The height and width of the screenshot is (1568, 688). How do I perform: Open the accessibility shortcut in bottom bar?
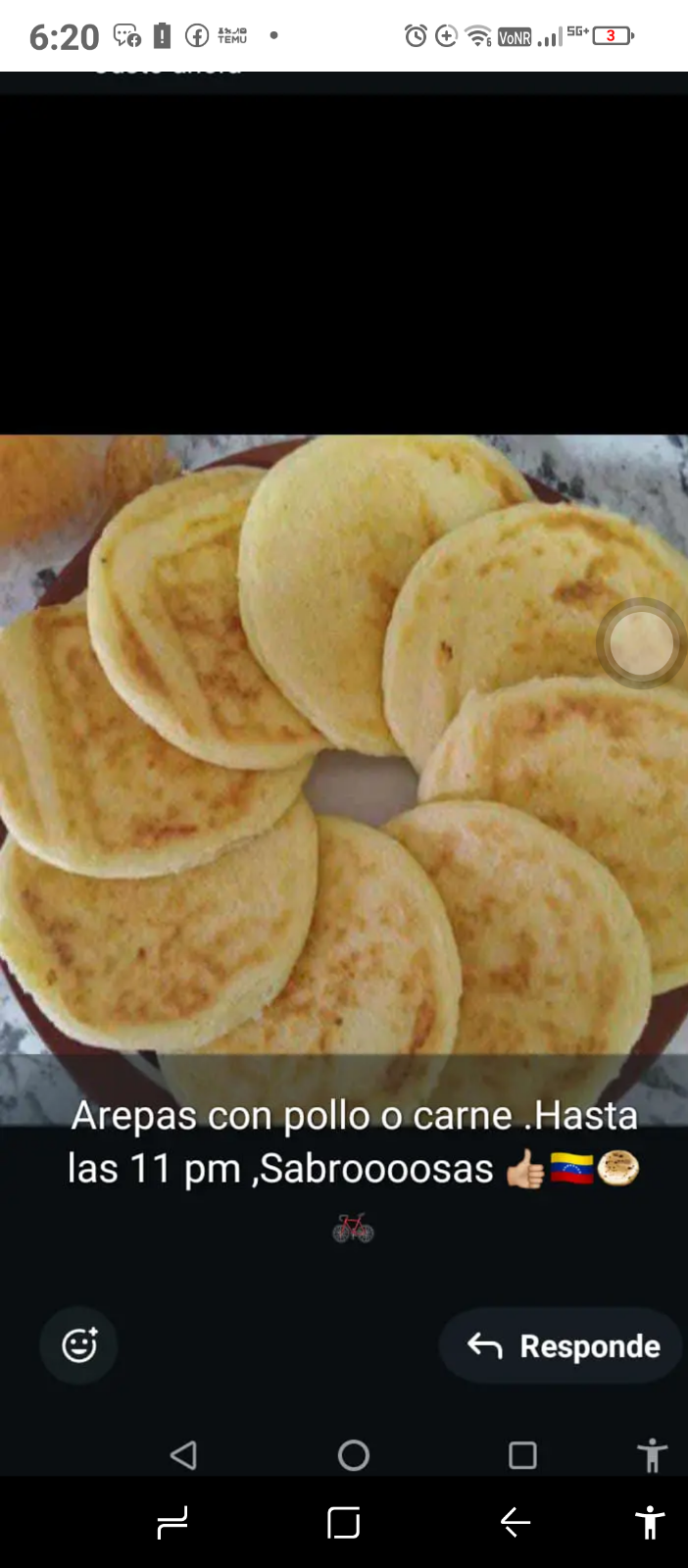pyautogui.click(x=649, y=1522)
